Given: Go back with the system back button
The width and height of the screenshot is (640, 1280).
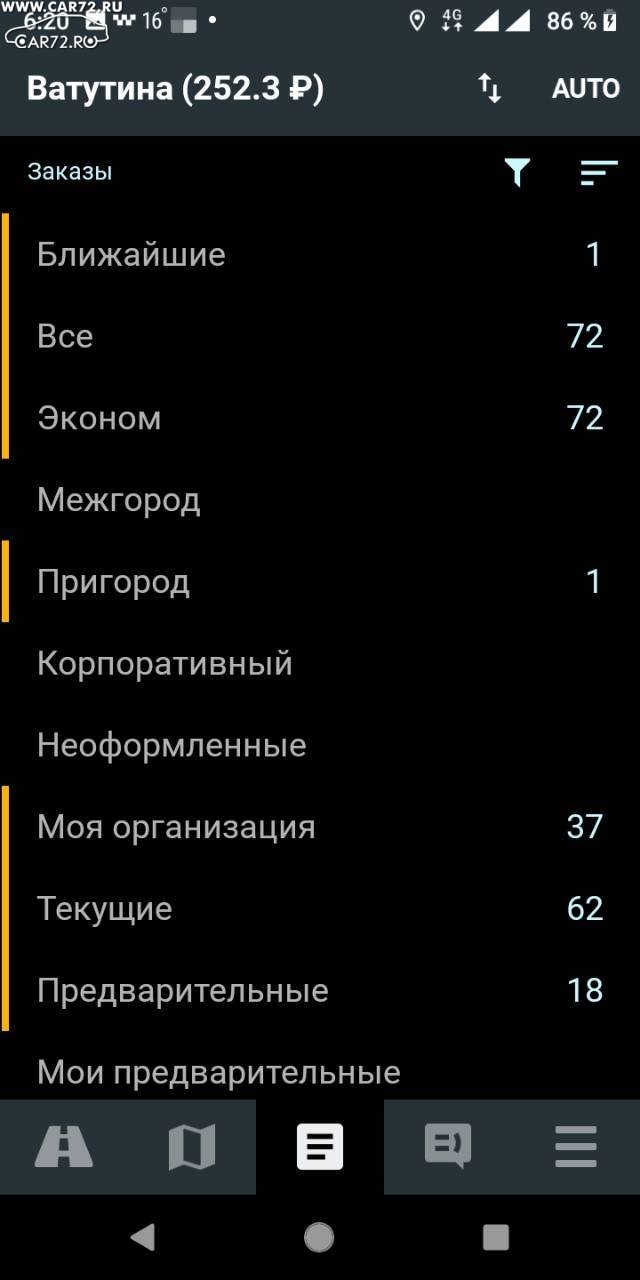Looking at the screenshot, I should 143,1237.
